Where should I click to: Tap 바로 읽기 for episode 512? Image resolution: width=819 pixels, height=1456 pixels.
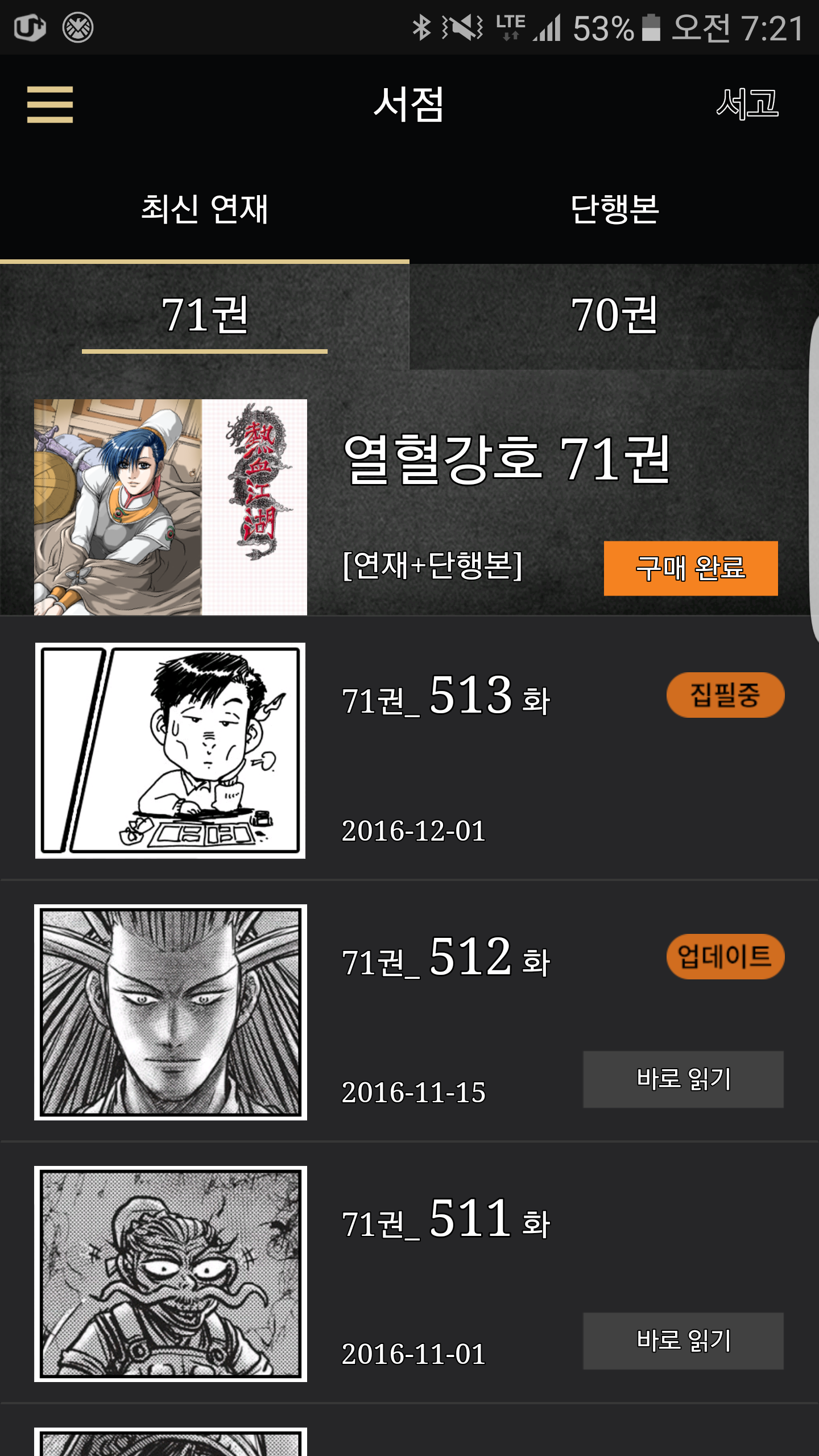click(x=683, y=1079)
